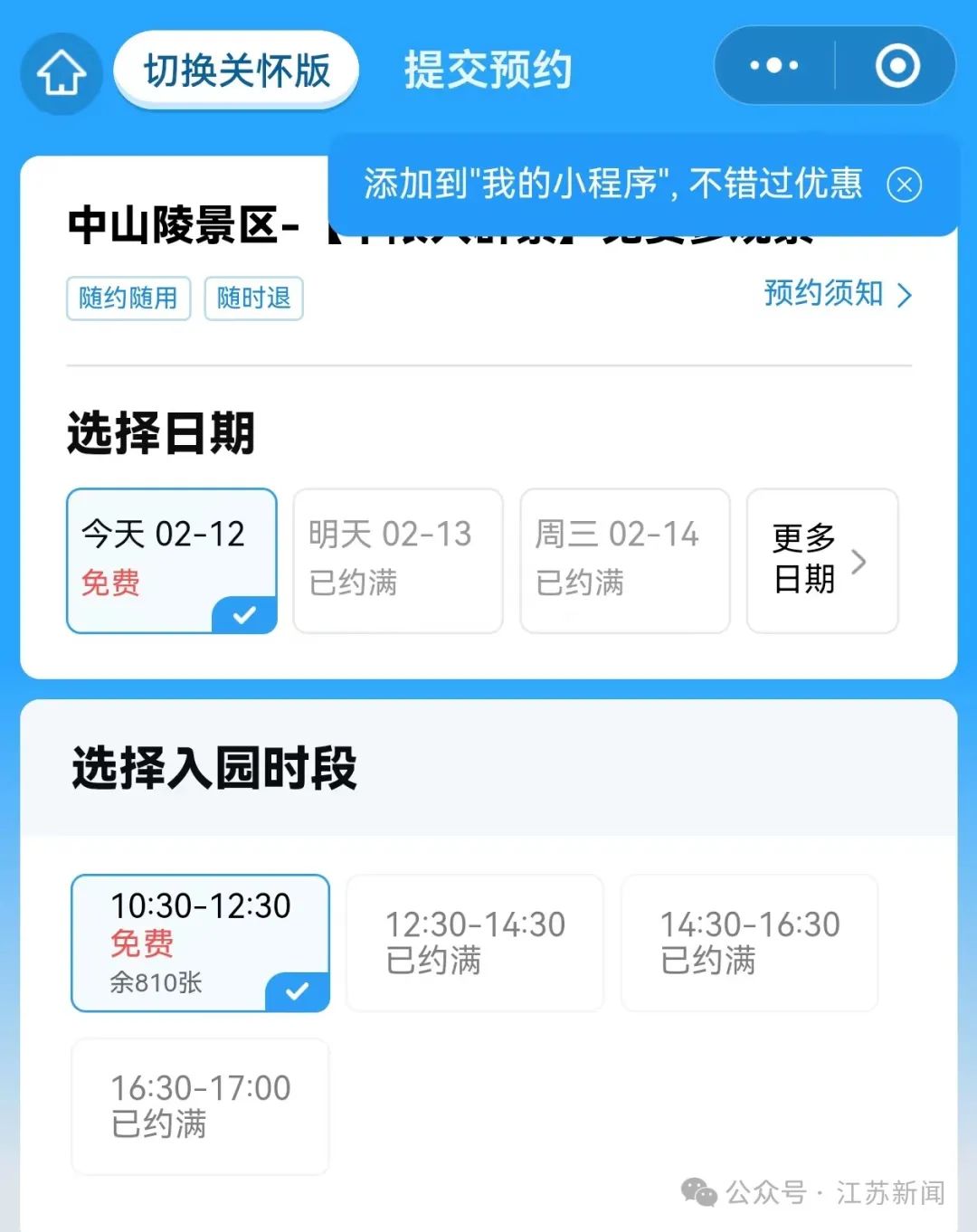Choose the 10:30-12:30 entry slot
Screen dimensions: 977x1232
point(200,942)
